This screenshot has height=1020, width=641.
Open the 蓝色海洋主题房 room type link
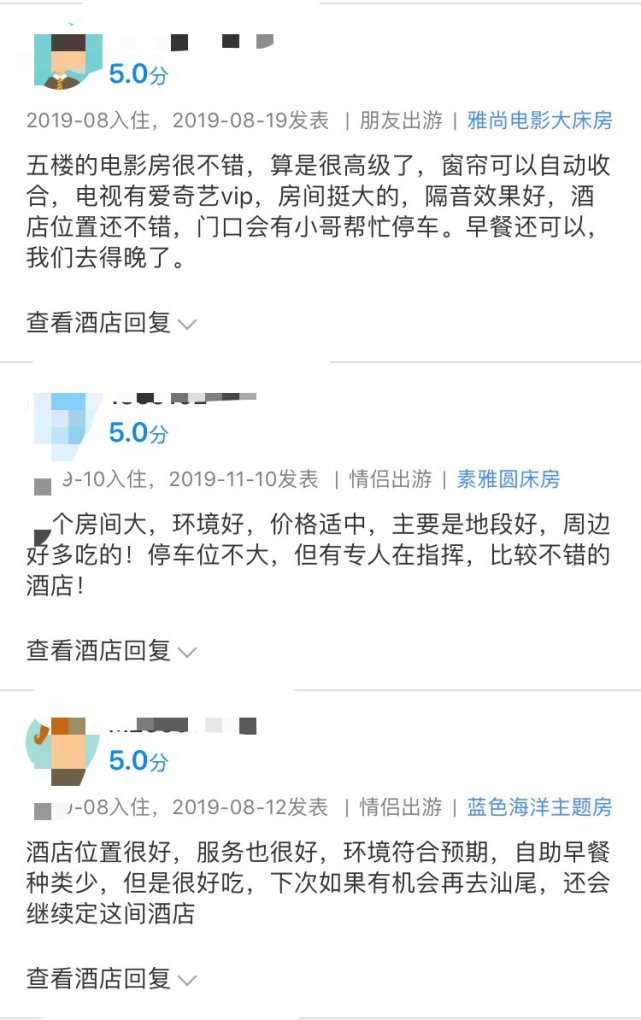(x=539, y=807)
